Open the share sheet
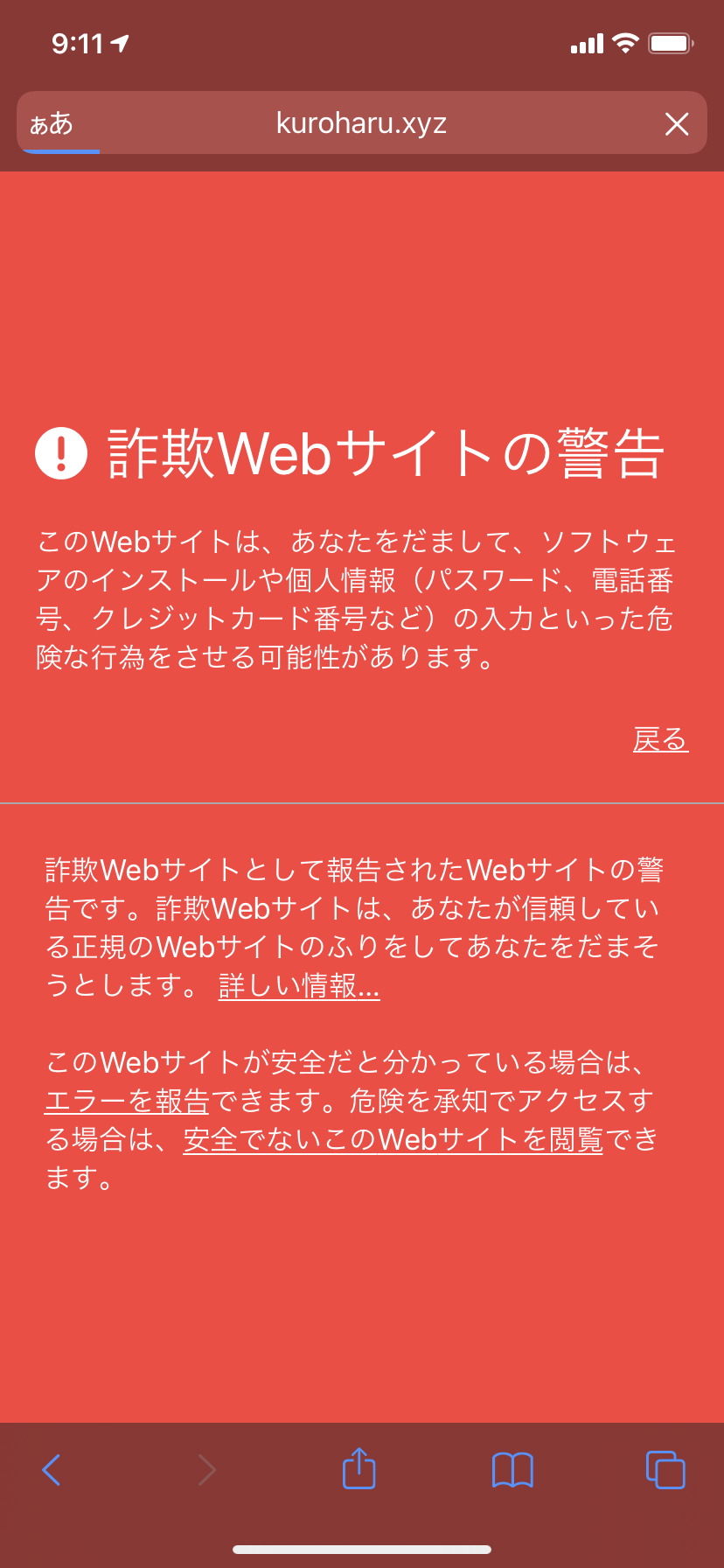 359,1468
